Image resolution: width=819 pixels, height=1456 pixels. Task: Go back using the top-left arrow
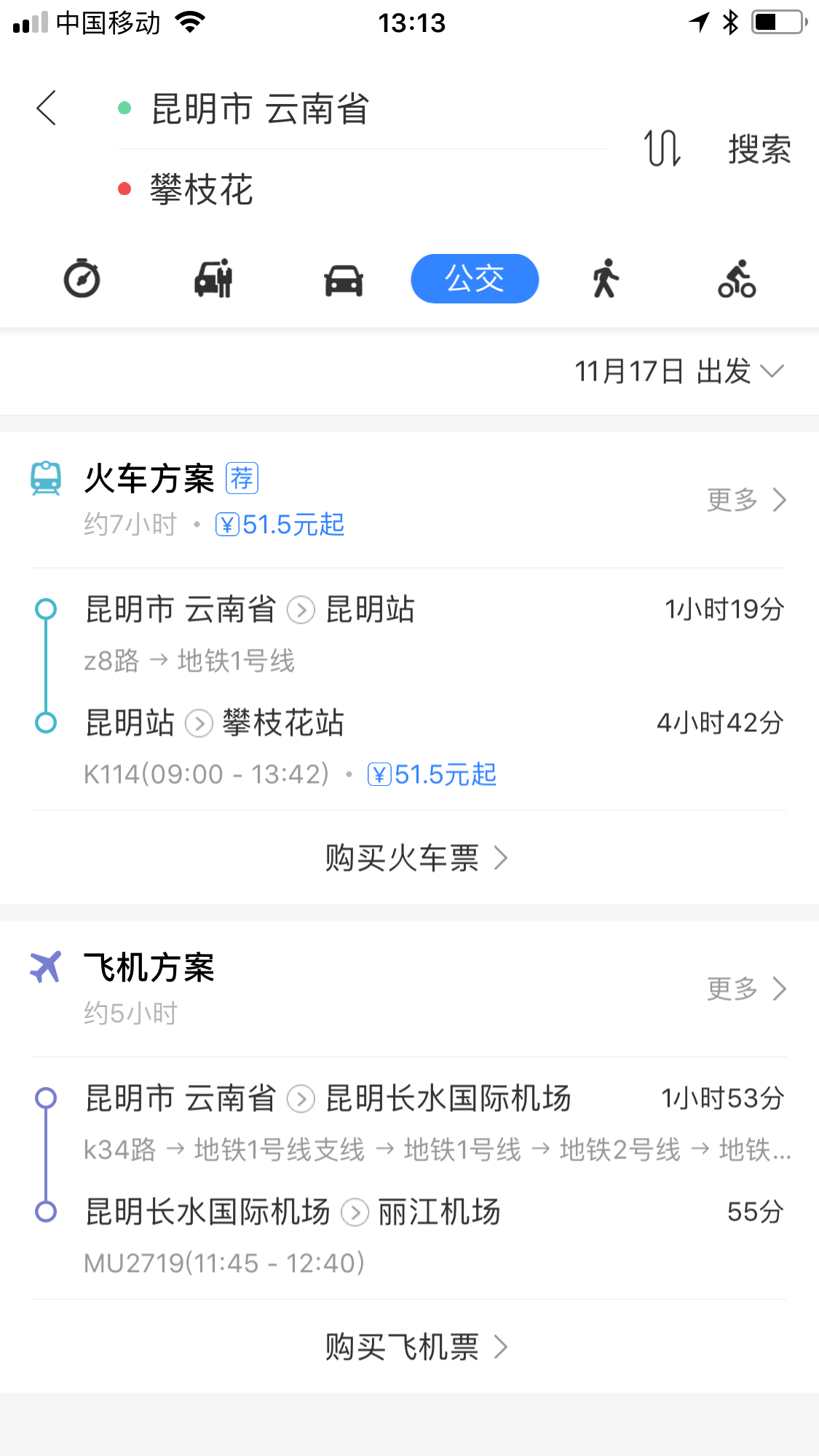(47, 108)
